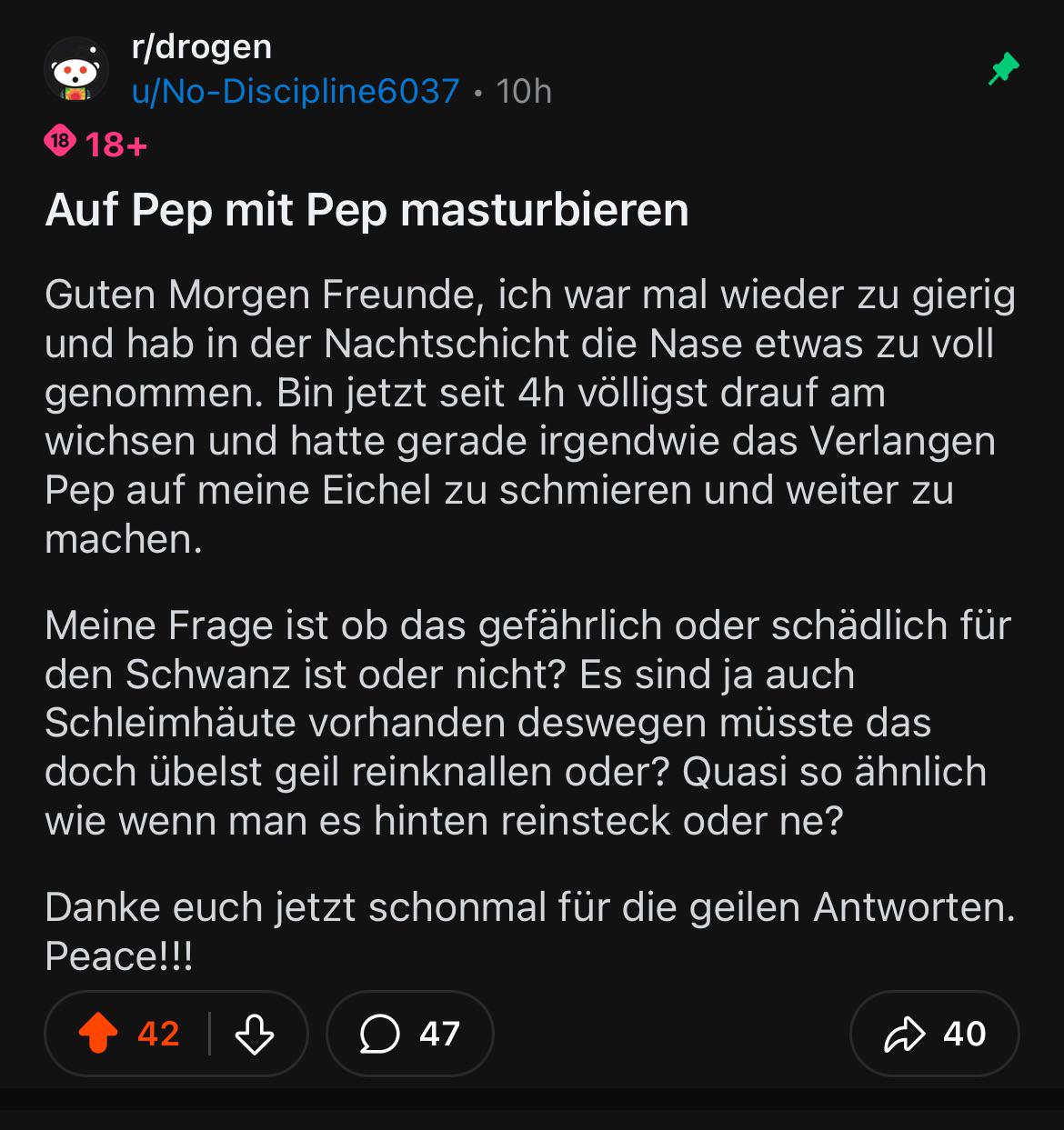
Task: Tap the r/drogen community avatar
Action: [x=76, y=70]
